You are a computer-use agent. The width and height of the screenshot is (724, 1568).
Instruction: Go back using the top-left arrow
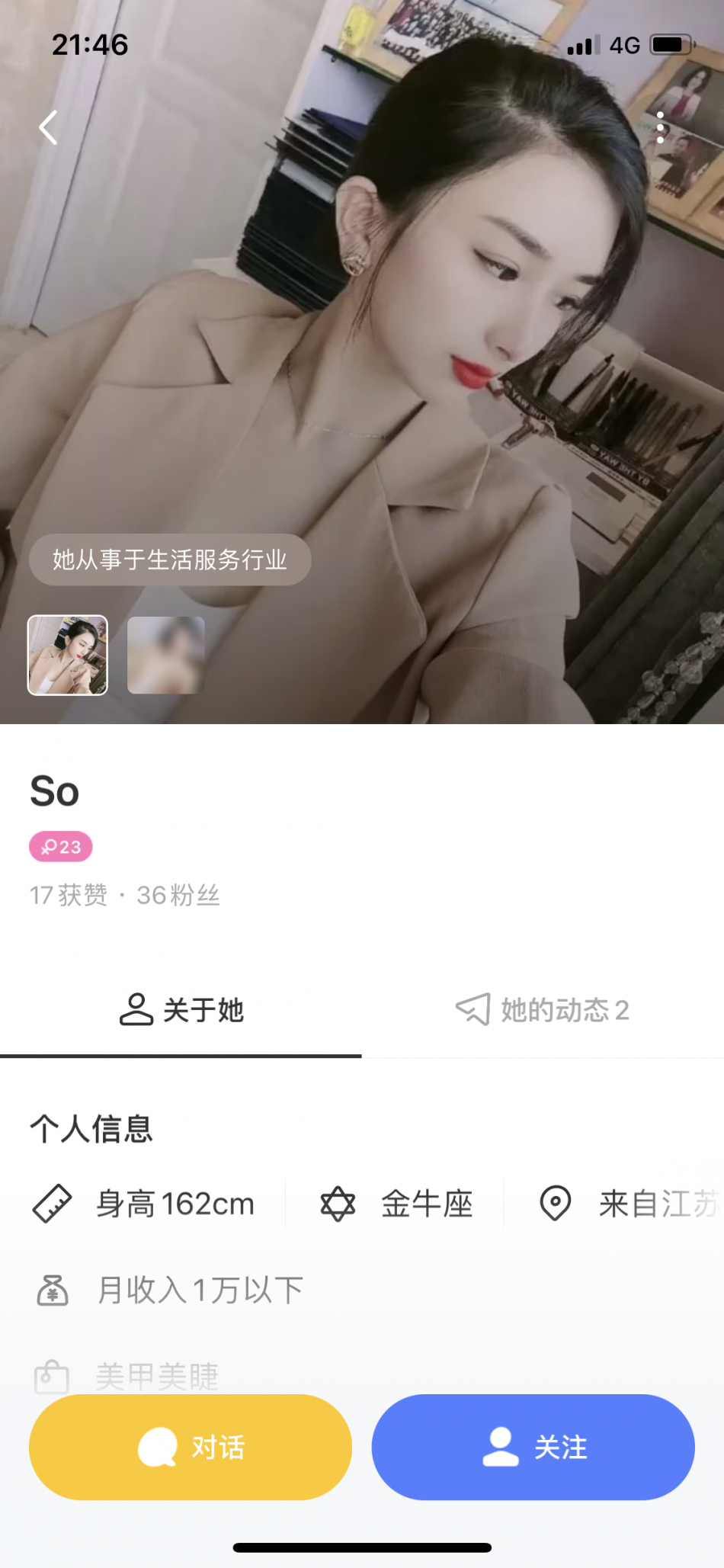pos(49,127)
